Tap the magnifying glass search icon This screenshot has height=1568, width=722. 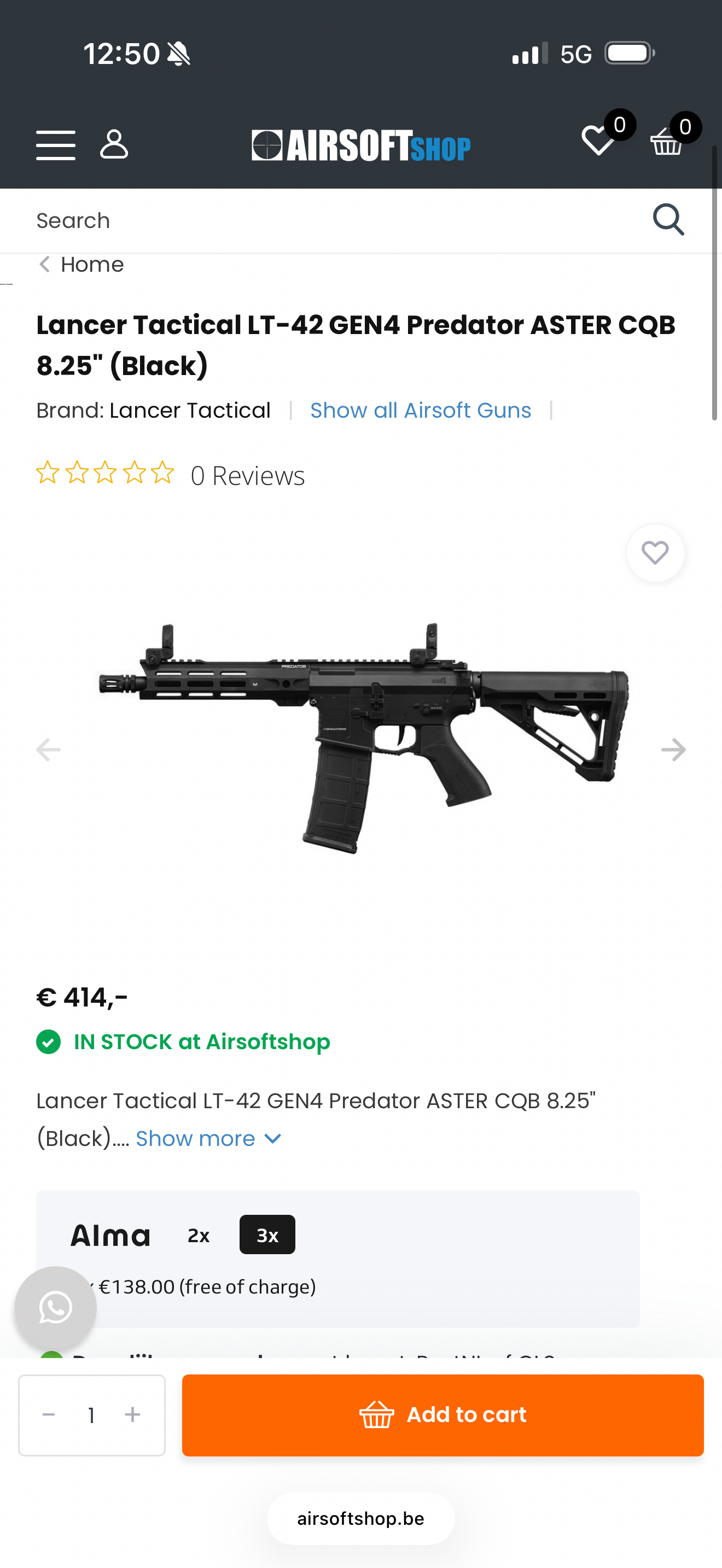click(x=668, y=220)
